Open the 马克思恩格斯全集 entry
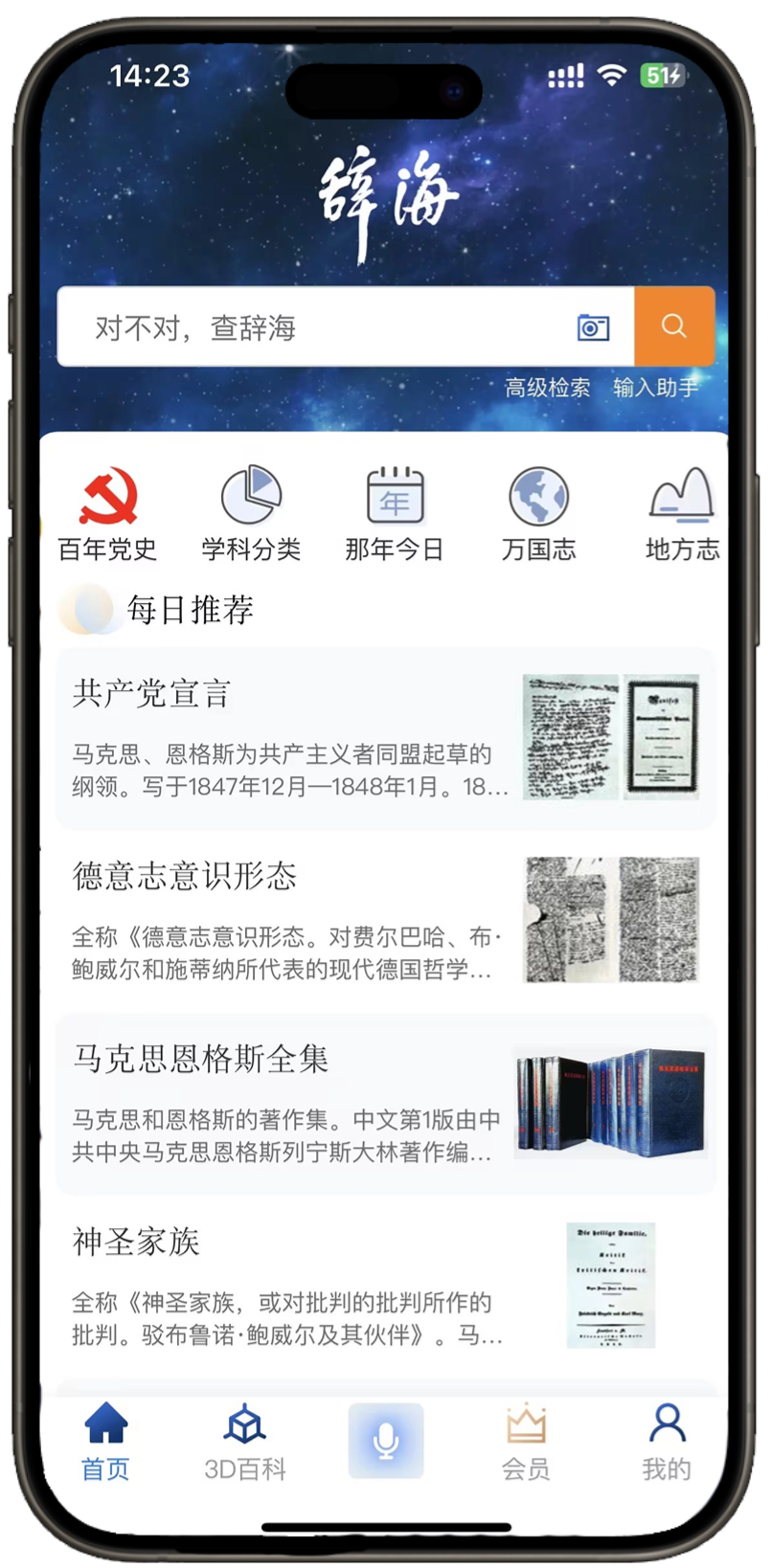 (386, 1104)
